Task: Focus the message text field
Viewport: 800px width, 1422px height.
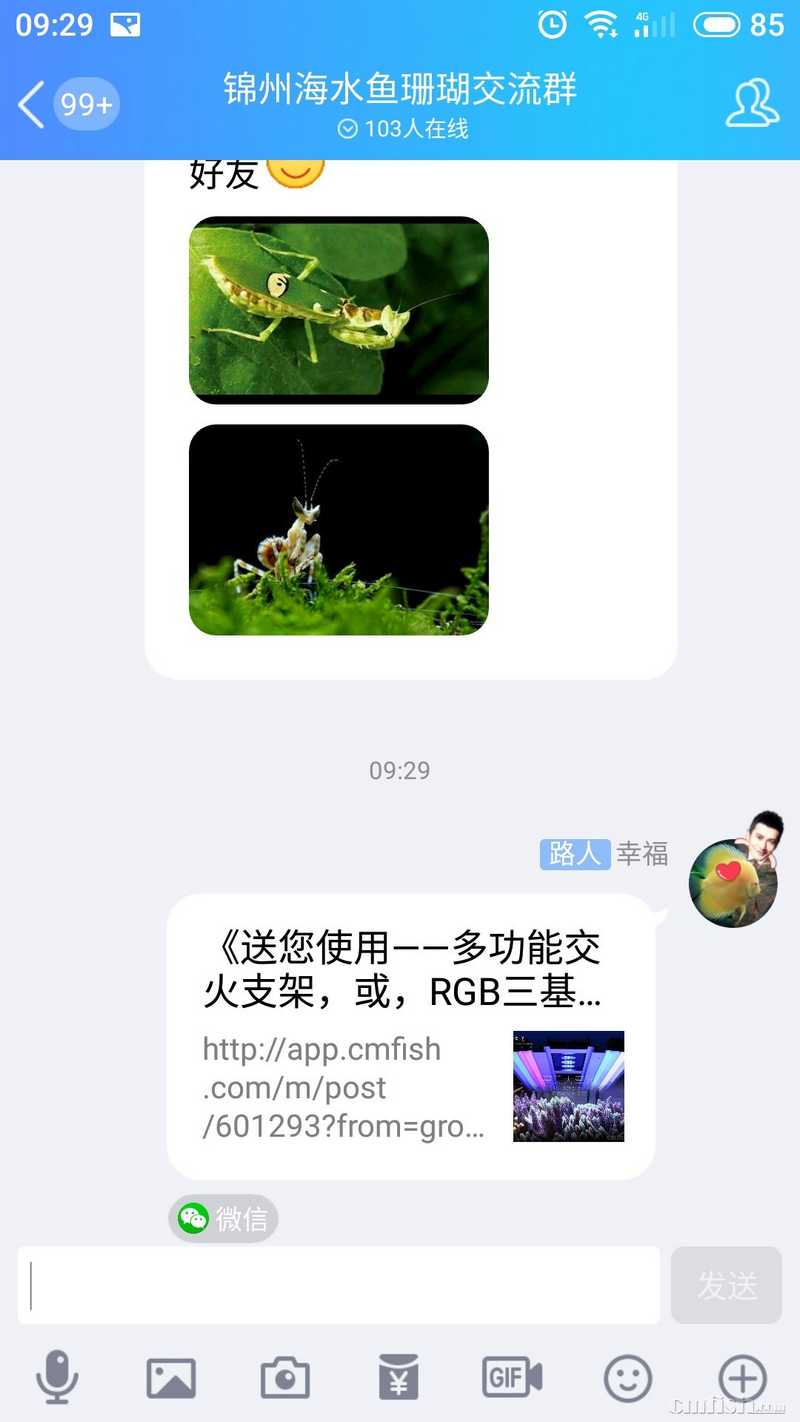Action: (338, 1285)
